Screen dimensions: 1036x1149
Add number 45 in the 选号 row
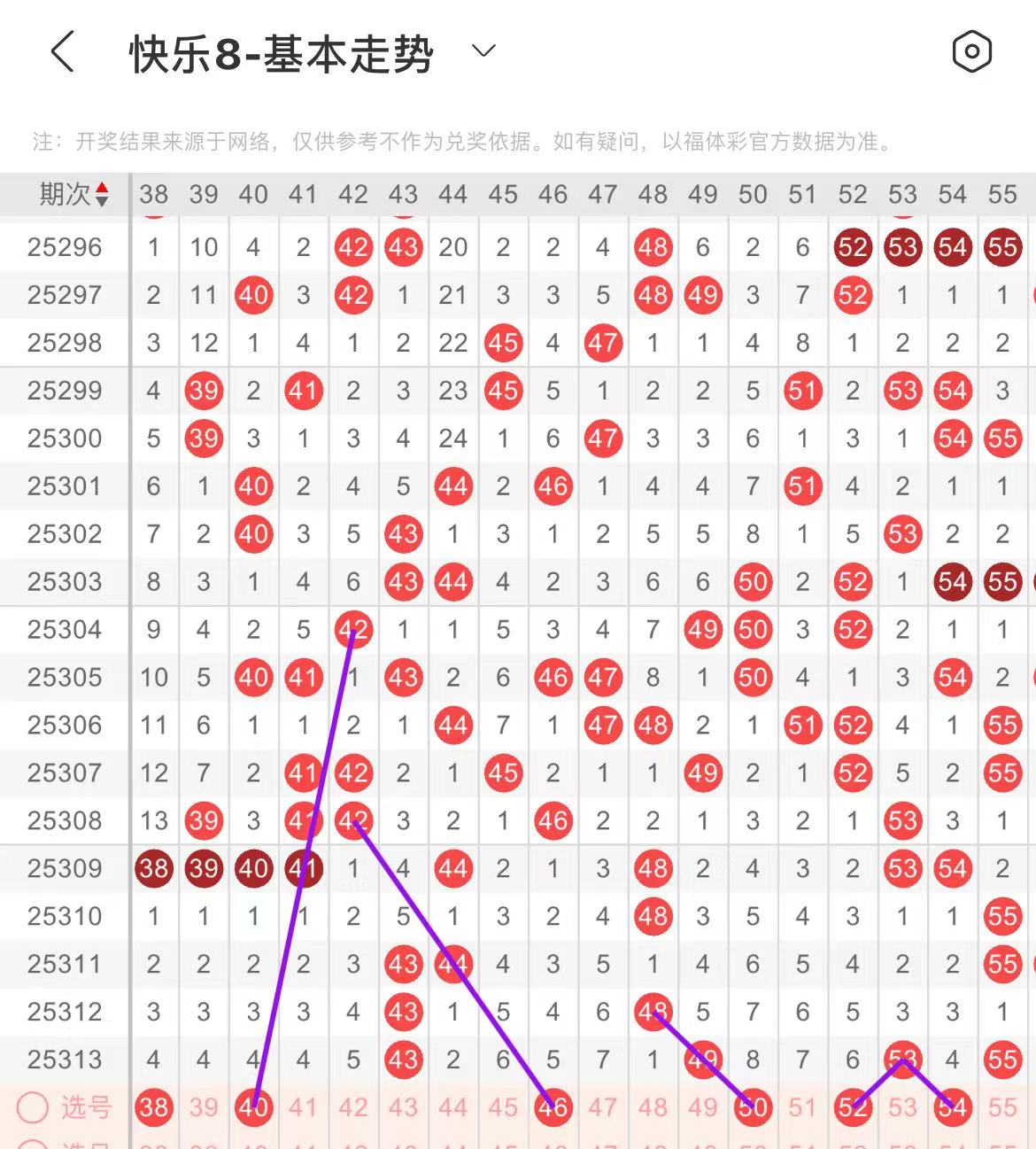coord(503,1107)
